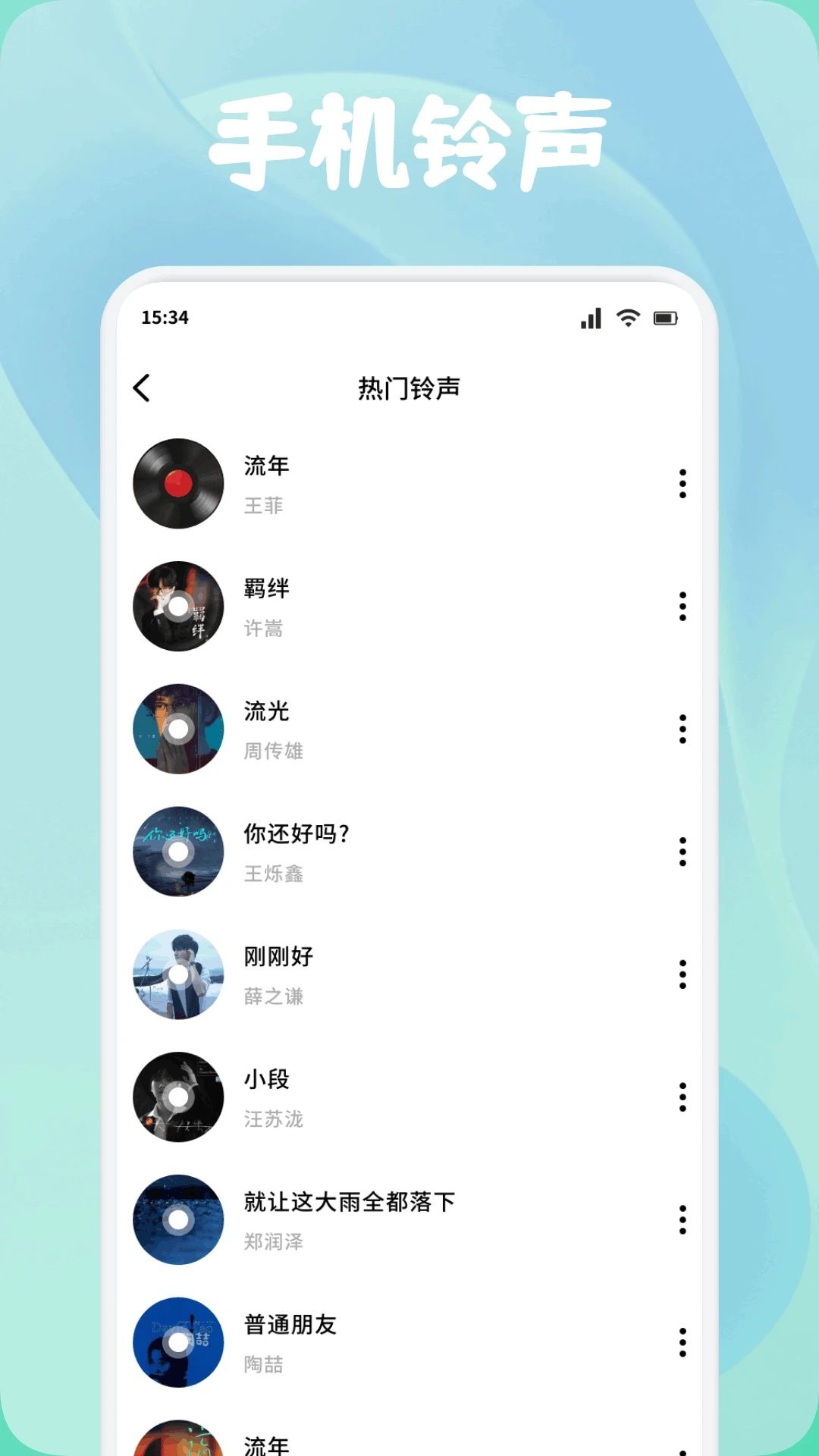Open the menu for 就让这大雨全都落下
Screen dimensions: 819x1456
(683, 1221)
